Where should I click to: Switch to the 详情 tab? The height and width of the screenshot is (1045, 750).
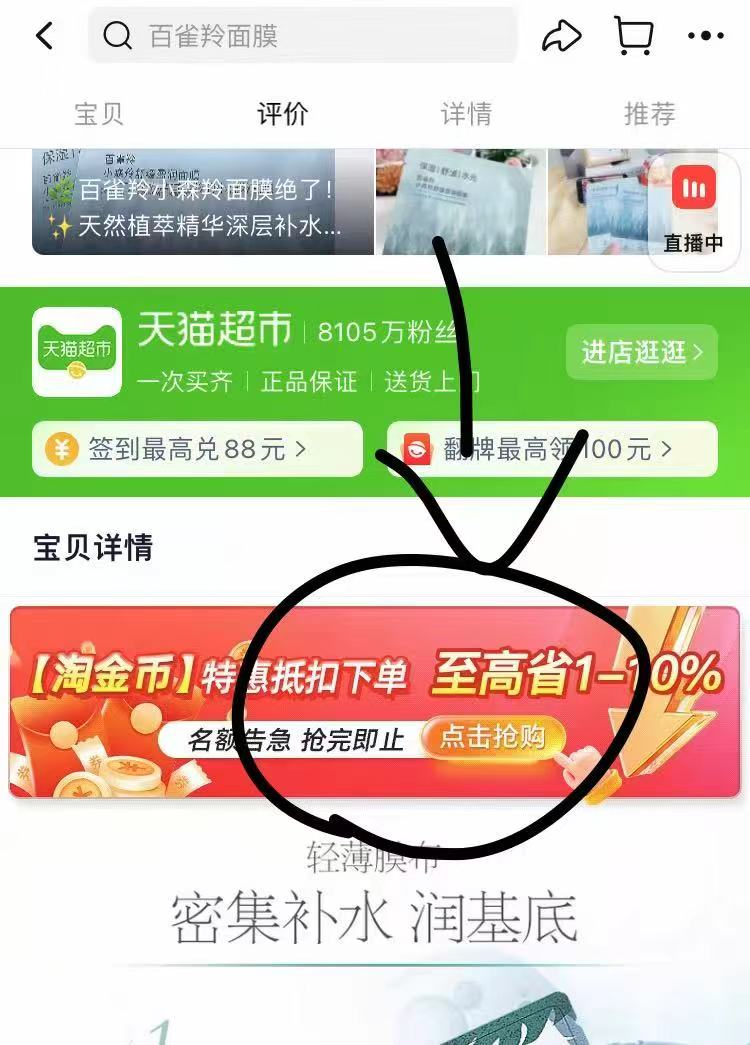click(x=466, y=114)
